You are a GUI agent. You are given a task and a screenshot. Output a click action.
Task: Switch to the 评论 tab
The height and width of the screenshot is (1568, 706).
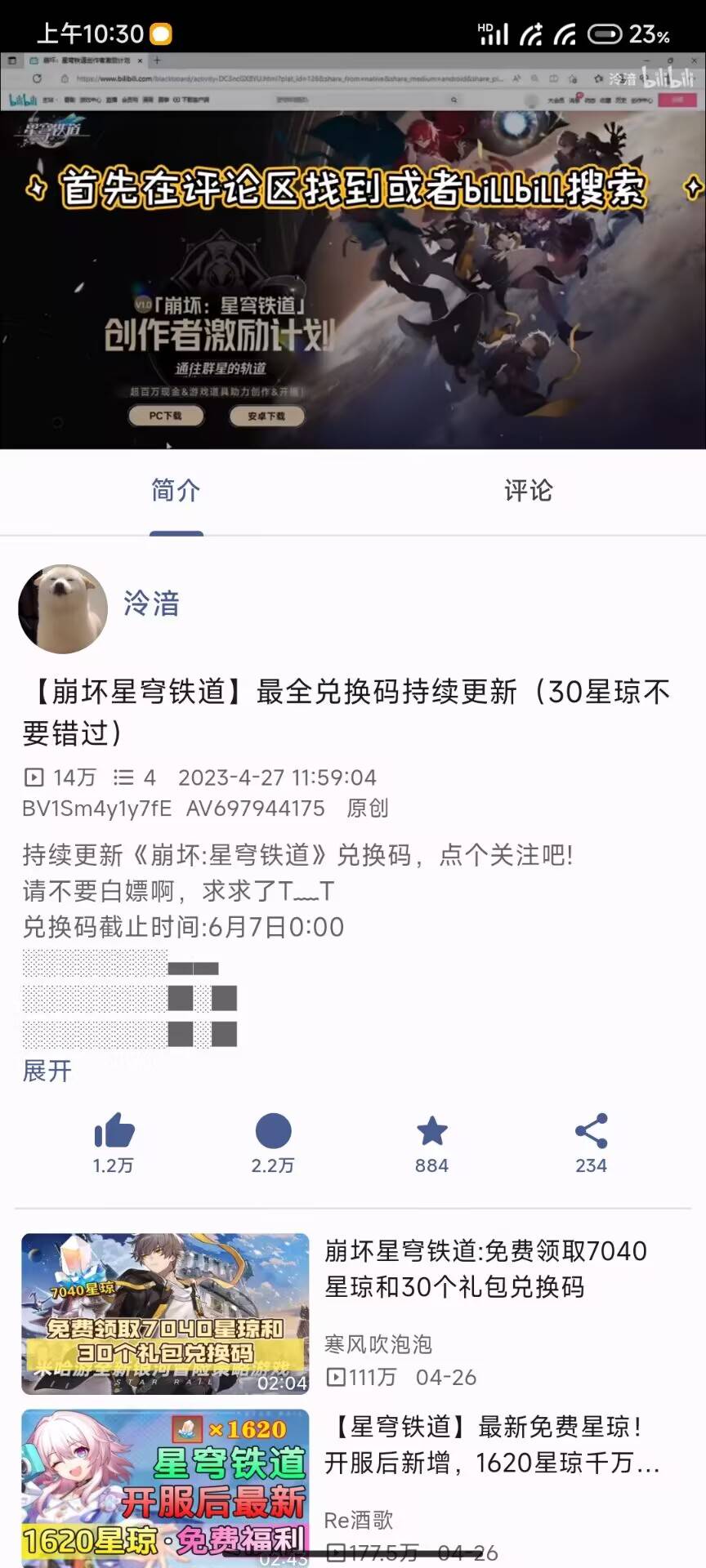click(528, 491)
